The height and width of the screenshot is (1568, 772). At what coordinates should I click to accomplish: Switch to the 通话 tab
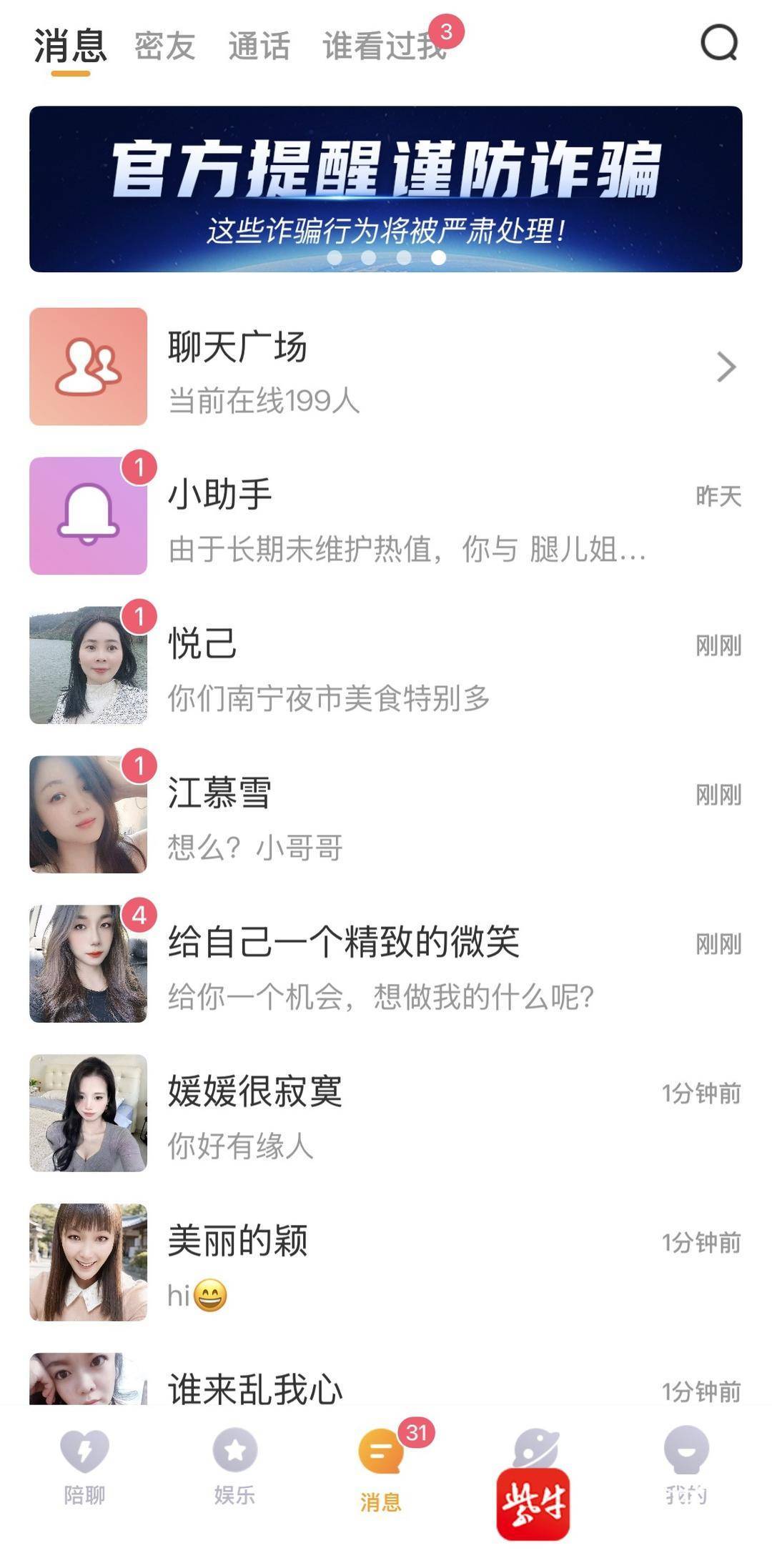pyautogui.click(x=259, y=46)
